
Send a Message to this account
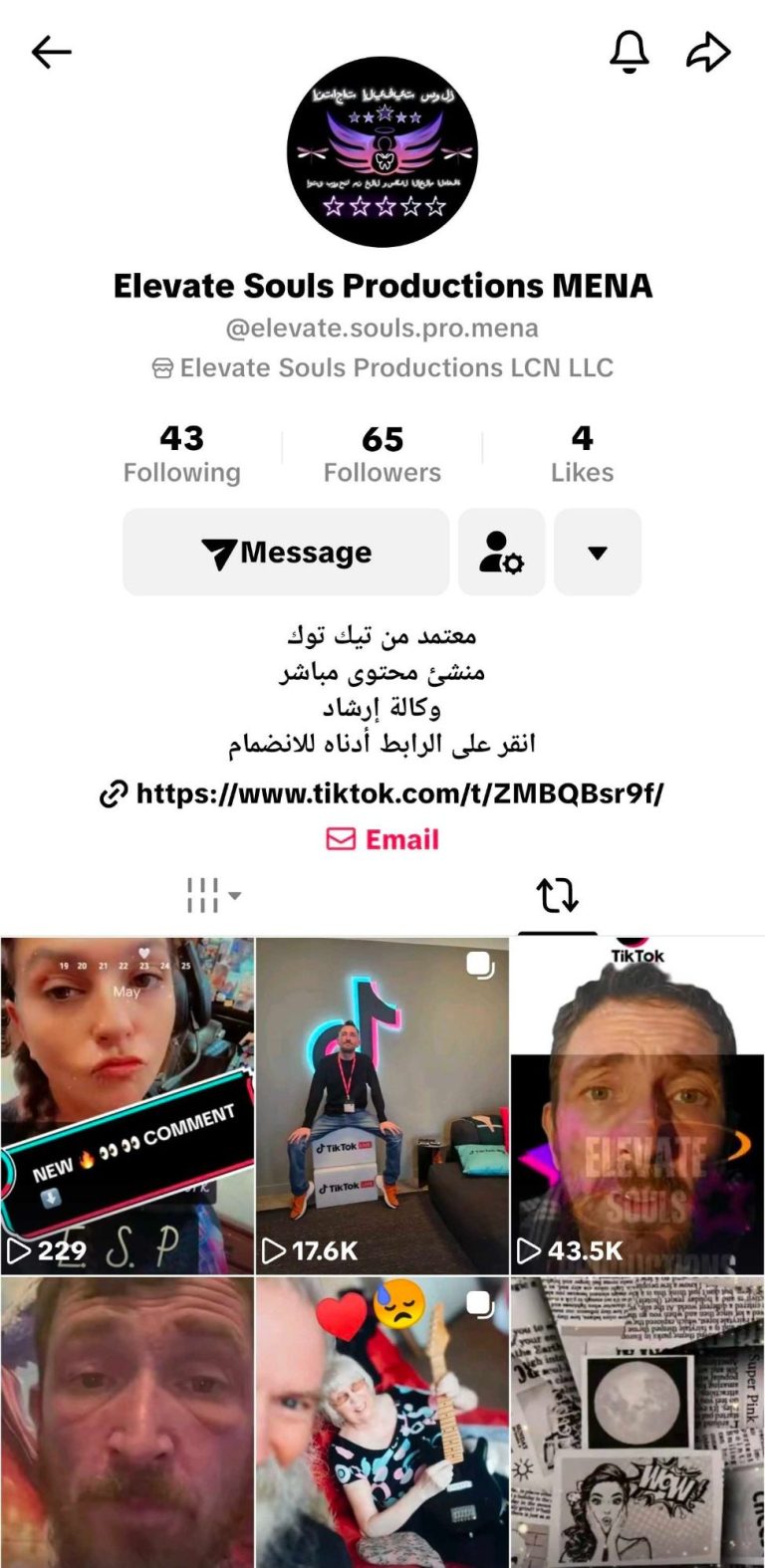tap(286, 553)
